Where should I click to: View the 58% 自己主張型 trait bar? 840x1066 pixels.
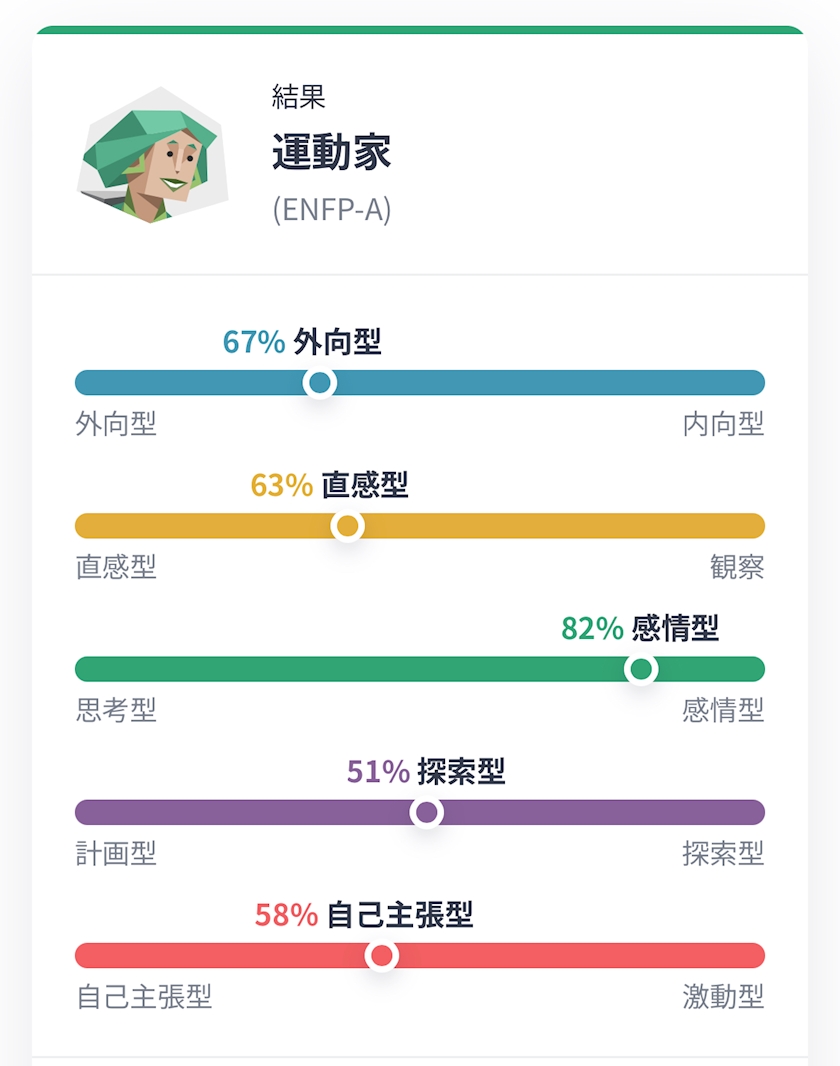[420, 956]
